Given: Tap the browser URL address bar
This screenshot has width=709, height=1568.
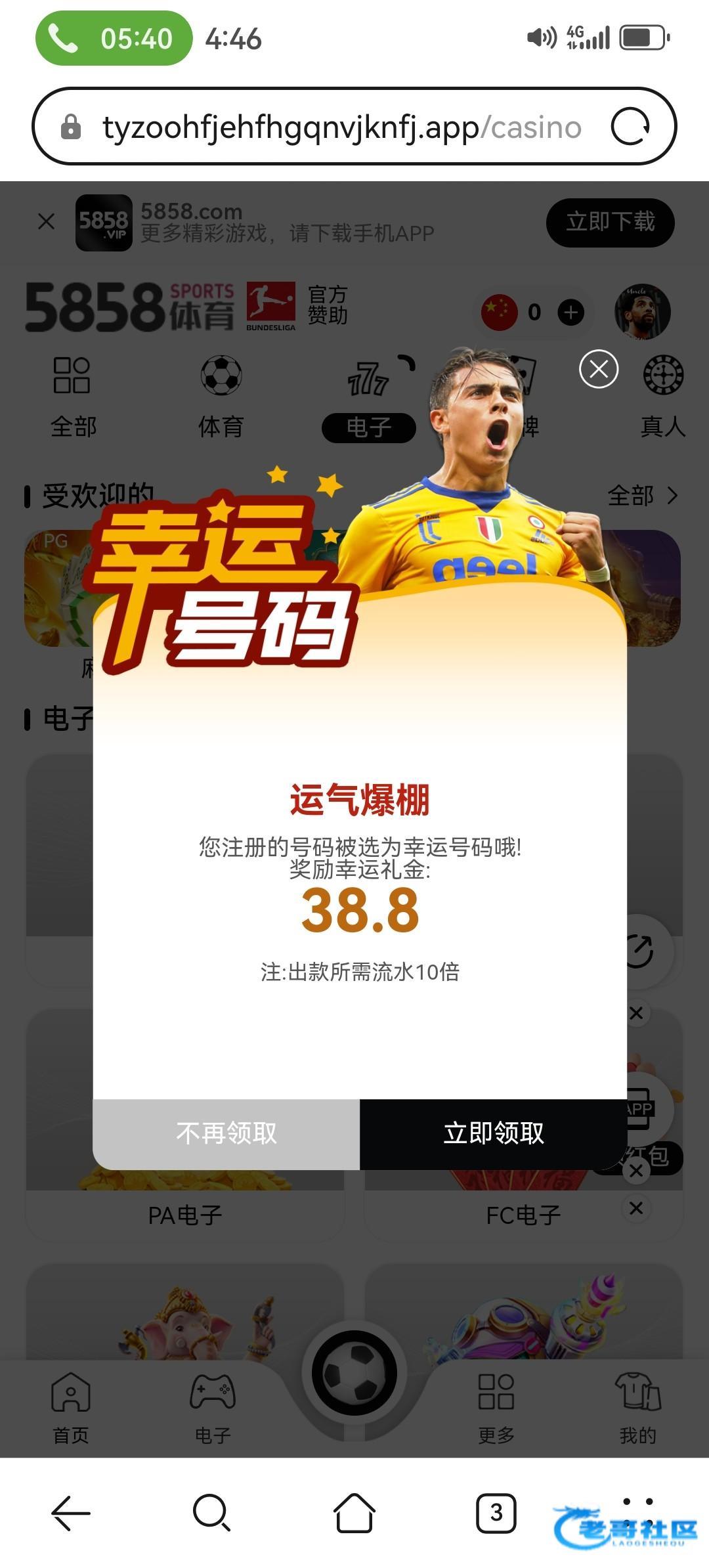Looking at the screenshot, I should click(341, 127).
